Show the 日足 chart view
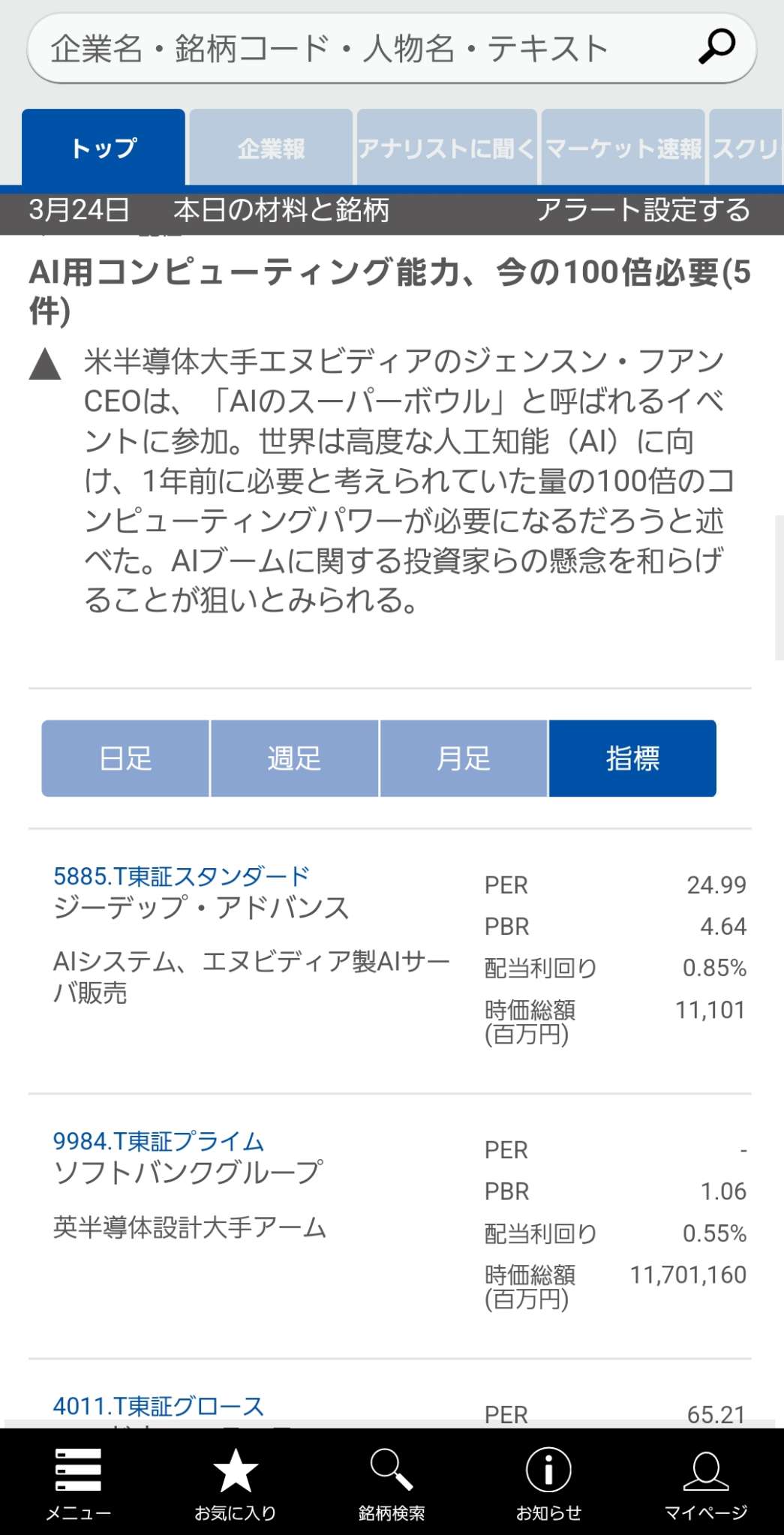This screenshot has width=784, height=1535. pyautogui.click(x=125, y=758)
